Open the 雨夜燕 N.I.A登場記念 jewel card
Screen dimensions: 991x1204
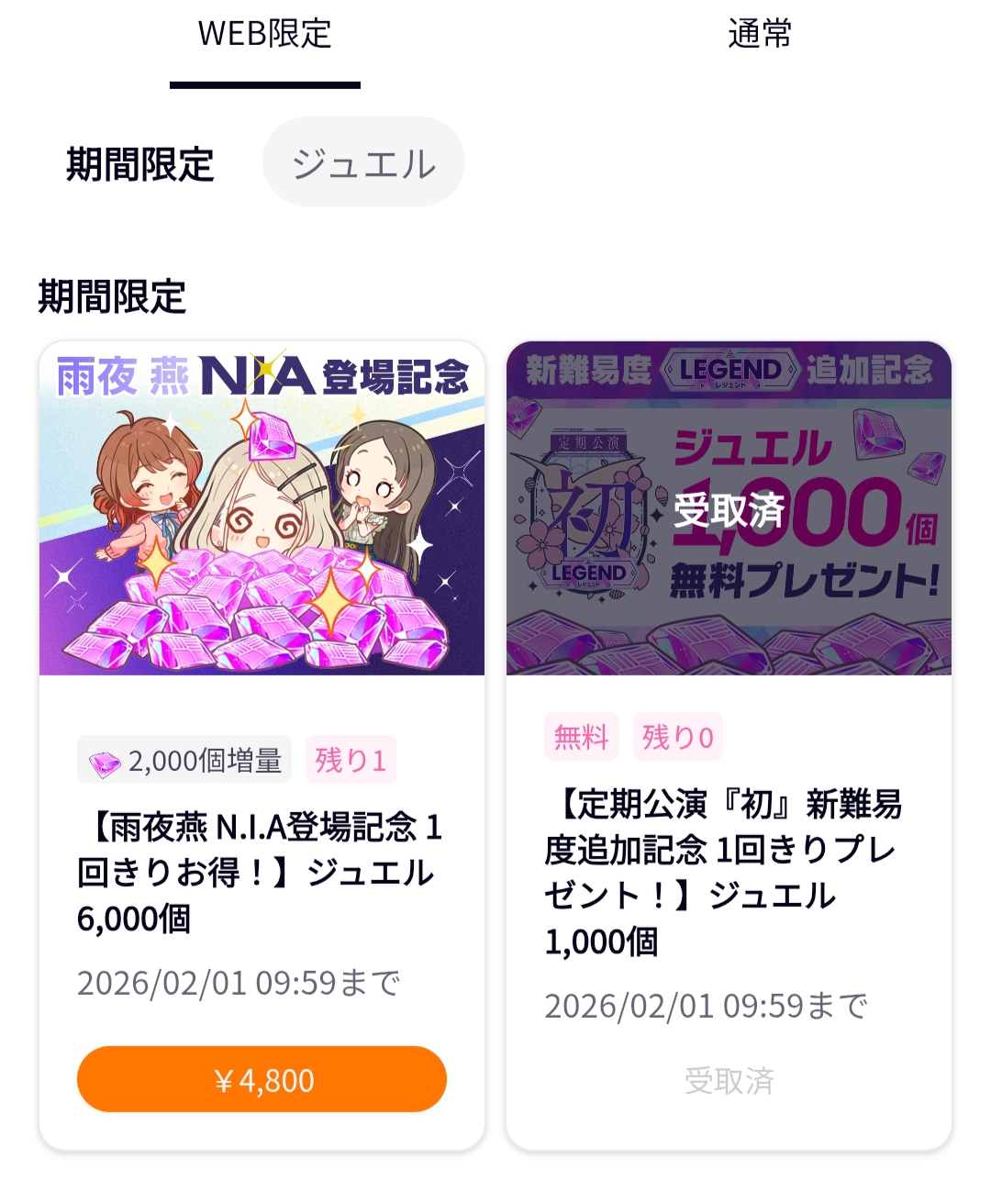click(x=262, y=745)
